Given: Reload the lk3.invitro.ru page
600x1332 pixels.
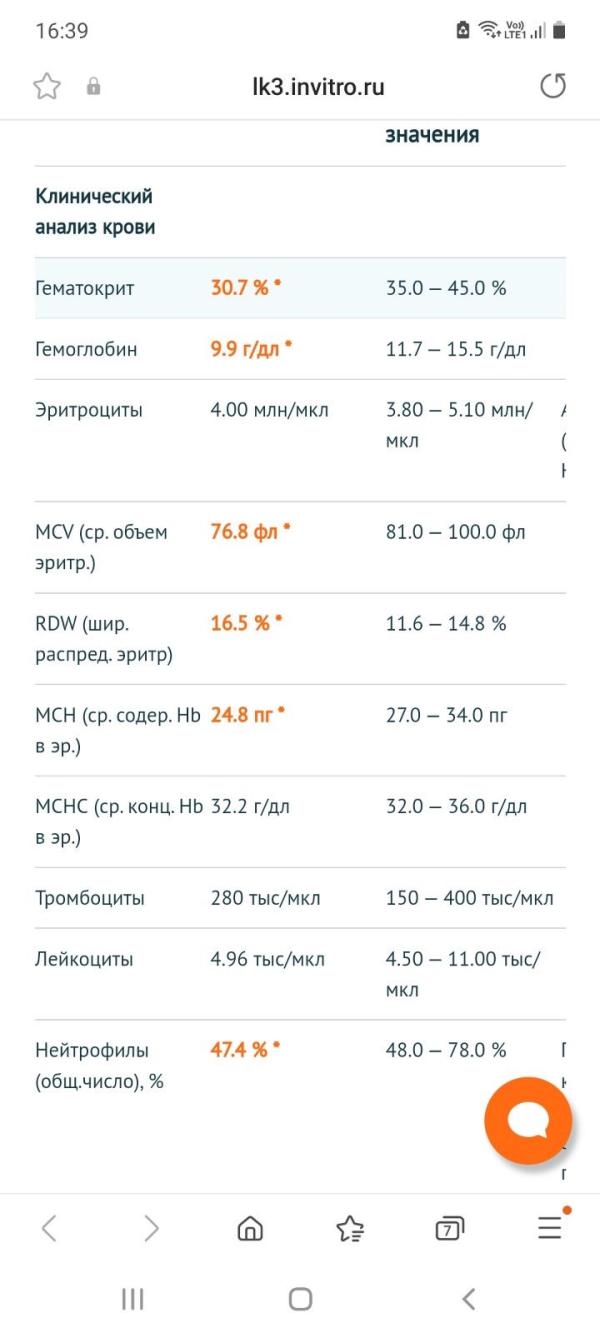Looking at the screenshot, I should 553,87.
